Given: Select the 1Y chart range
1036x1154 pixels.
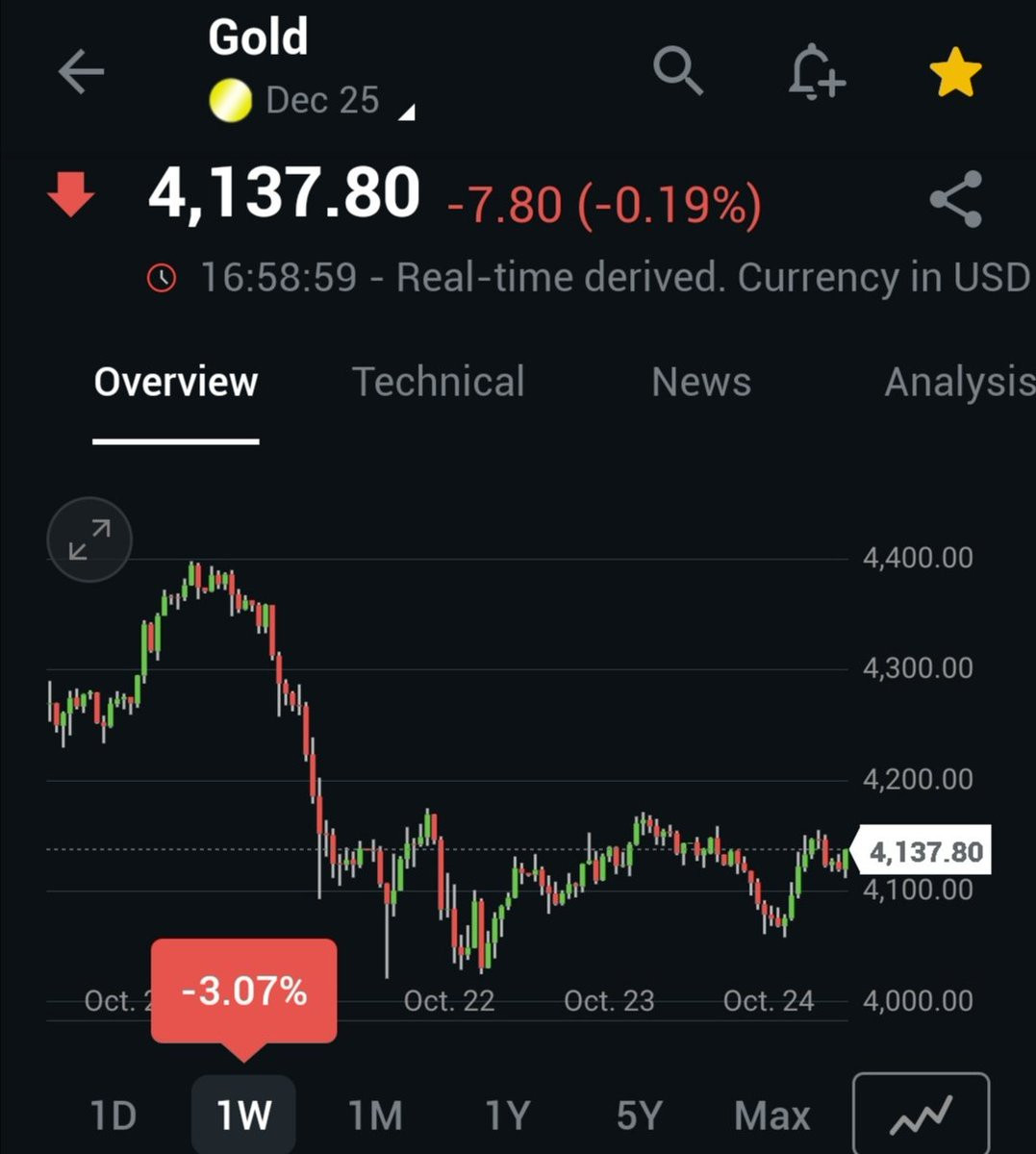Looking at the screenshot, I should tap(507, 1116).
